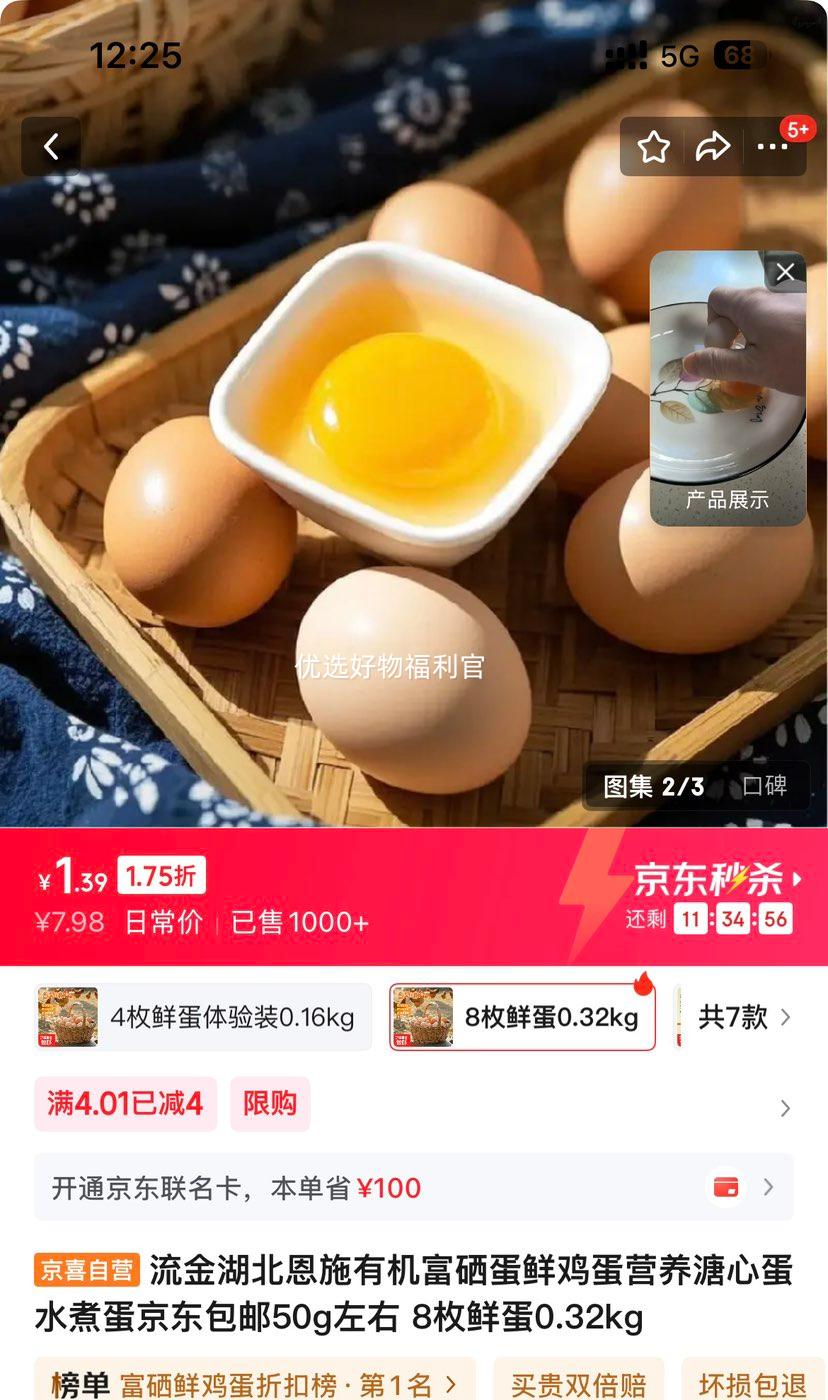Navigate back with the back arrow
Viewport: 828px width, 1400px height.
(x=51, y=146)
